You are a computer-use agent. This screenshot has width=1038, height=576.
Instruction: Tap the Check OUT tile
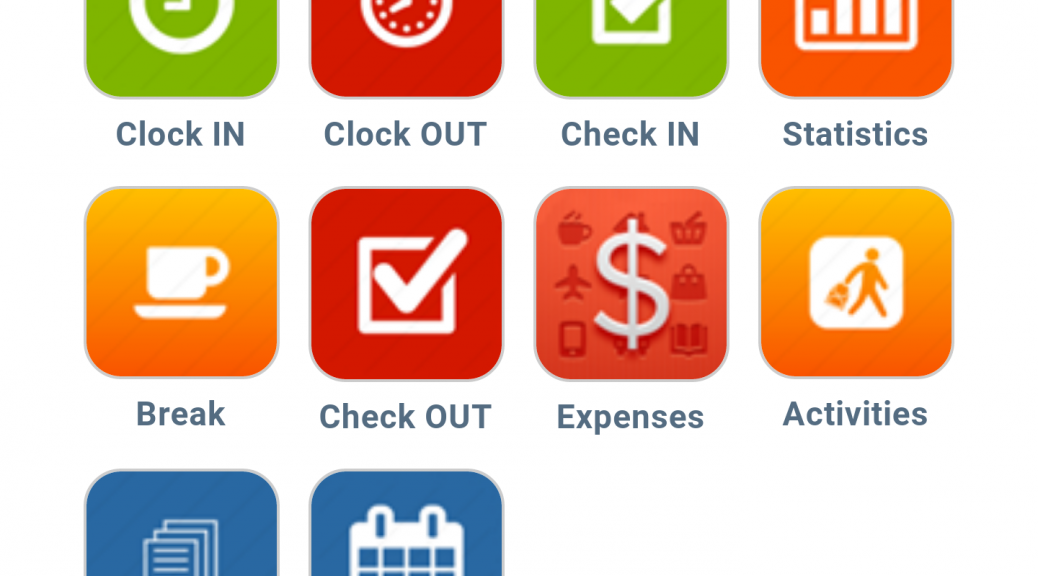point(406,283)
